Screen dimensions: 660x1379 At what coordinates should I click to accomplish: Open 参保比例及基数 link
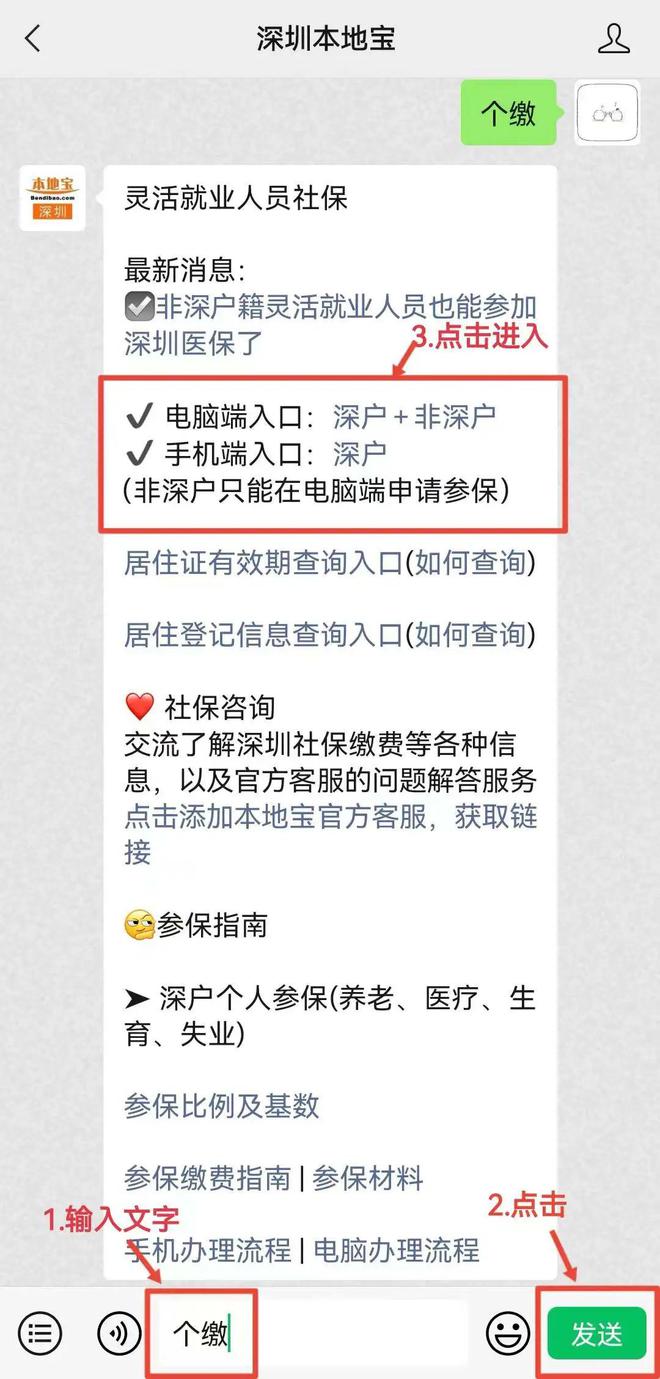coord(222,1105)
